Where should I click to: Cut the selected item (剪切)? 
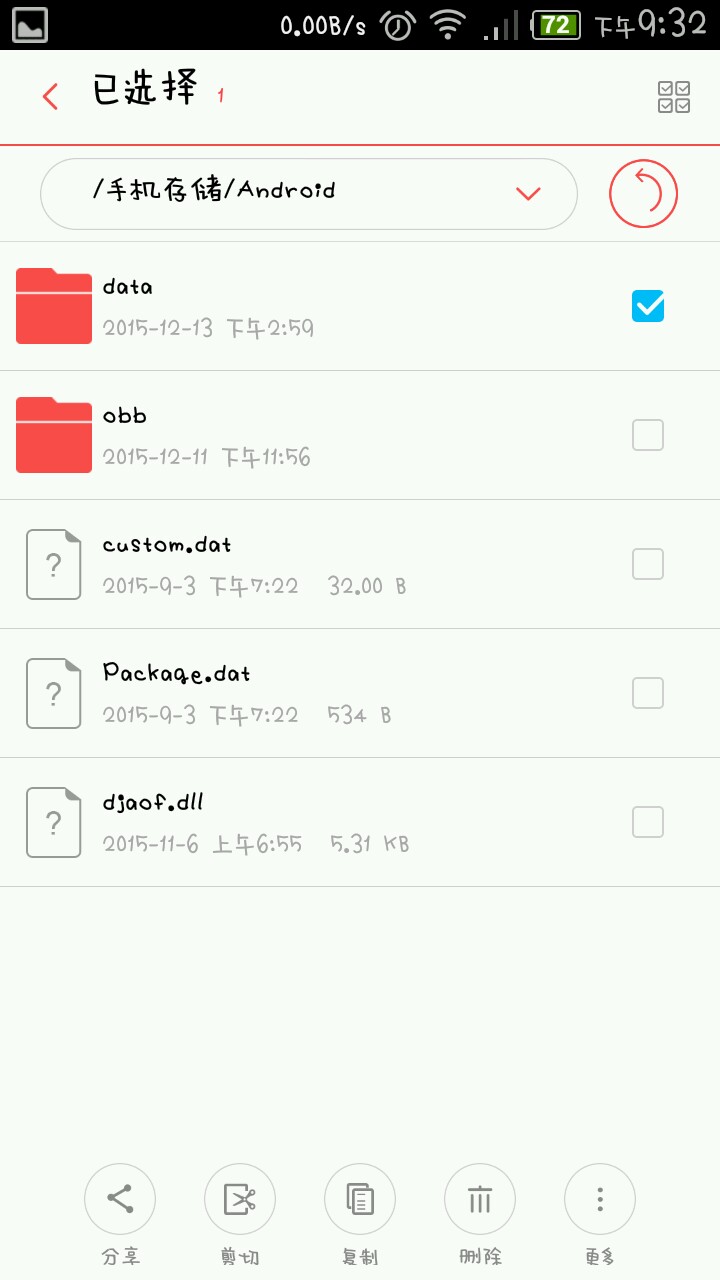tap(240, 1199)
